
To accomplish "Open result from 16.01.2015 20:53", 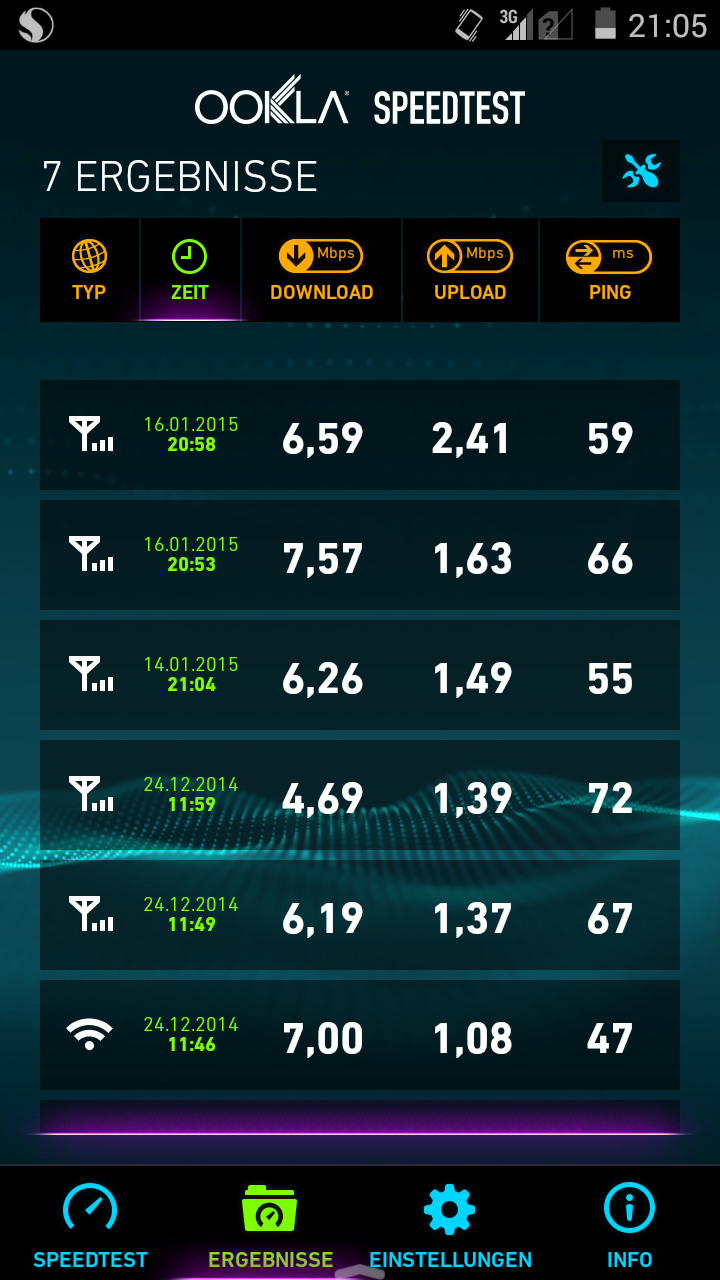I will click(x=360, y=555).
